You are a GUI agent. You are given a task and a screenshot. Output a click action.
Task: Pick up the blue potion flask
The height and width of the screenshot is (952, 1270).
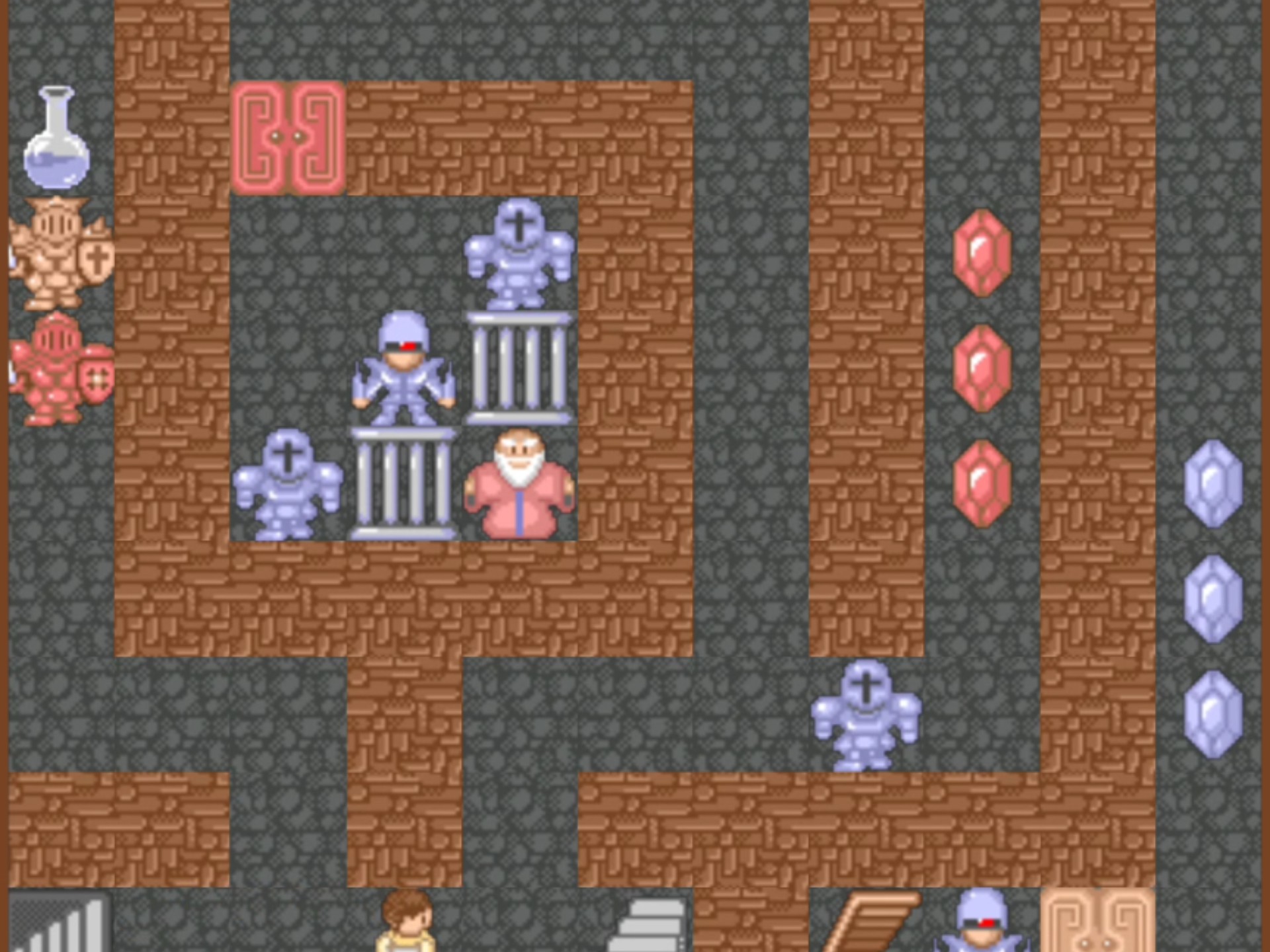(x=56, y=139)
